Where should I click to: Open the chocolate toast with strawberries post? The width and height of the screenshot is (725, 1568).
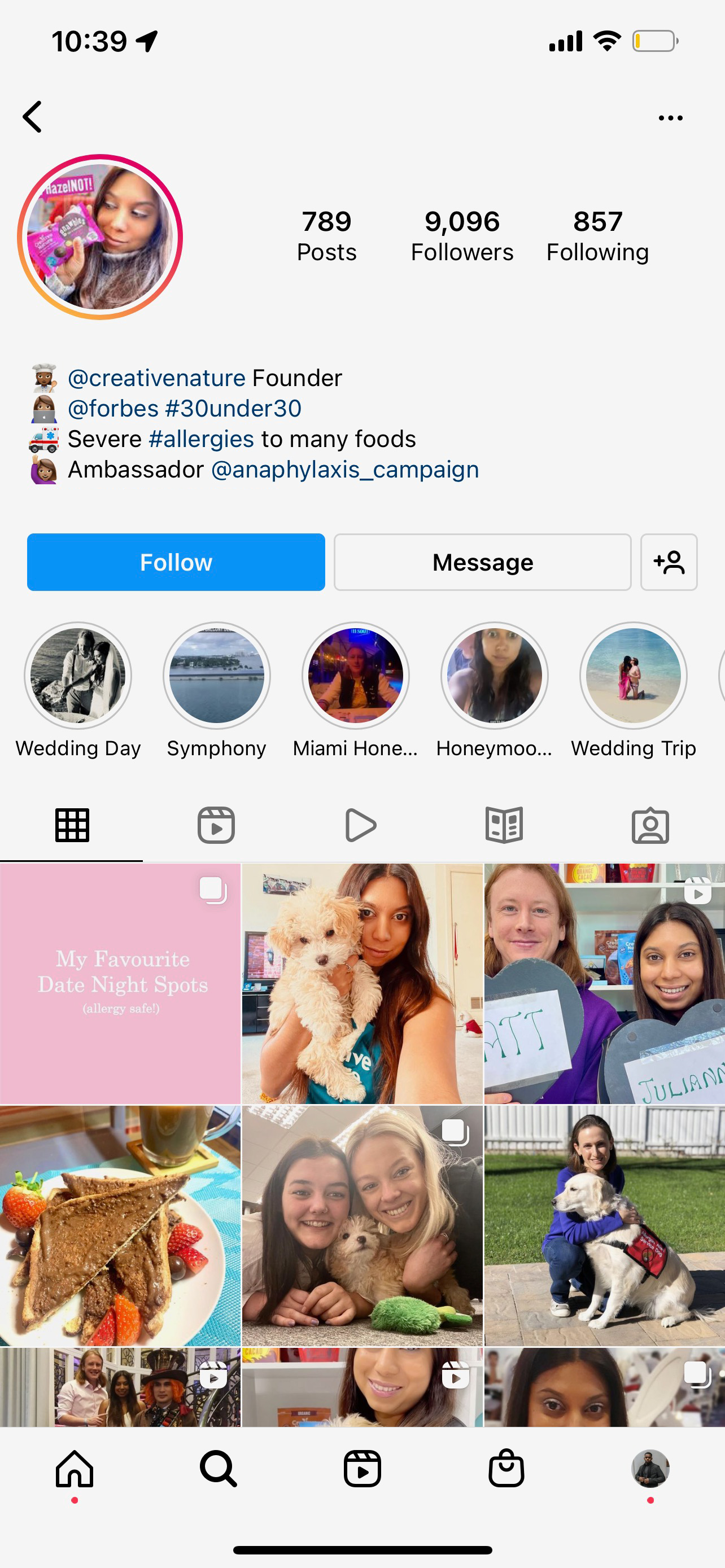tap(120, 1225)
